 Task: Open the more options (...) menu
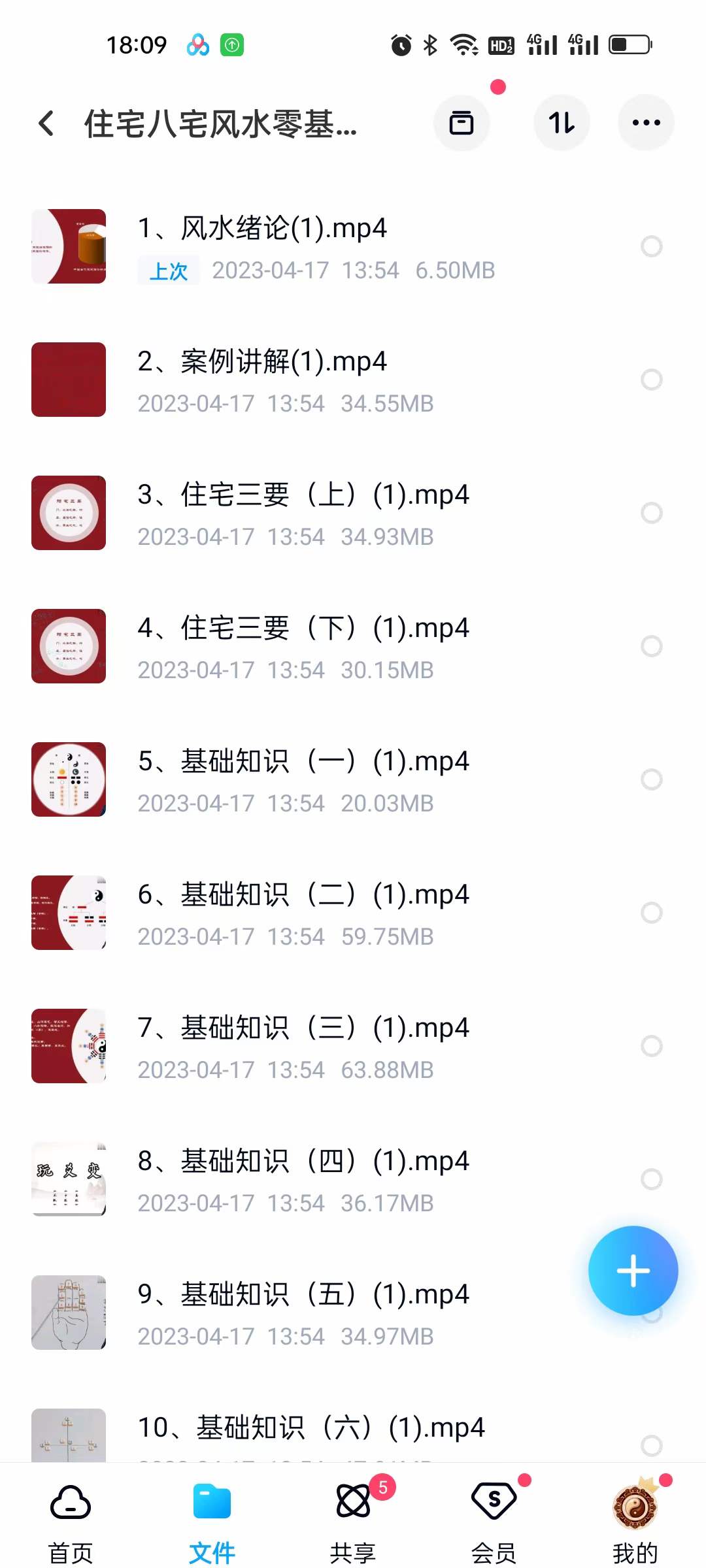645,123
